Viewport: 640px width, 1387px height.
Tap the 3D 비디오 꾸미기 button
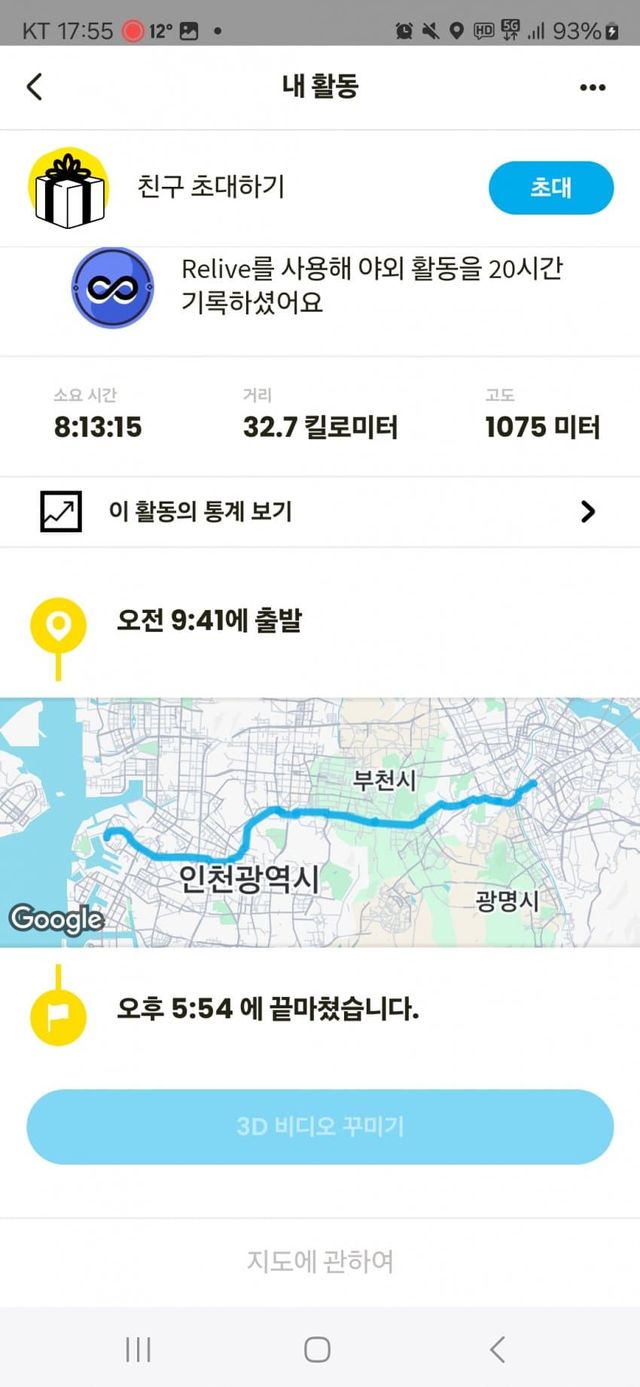click(x=320, y=1127)
